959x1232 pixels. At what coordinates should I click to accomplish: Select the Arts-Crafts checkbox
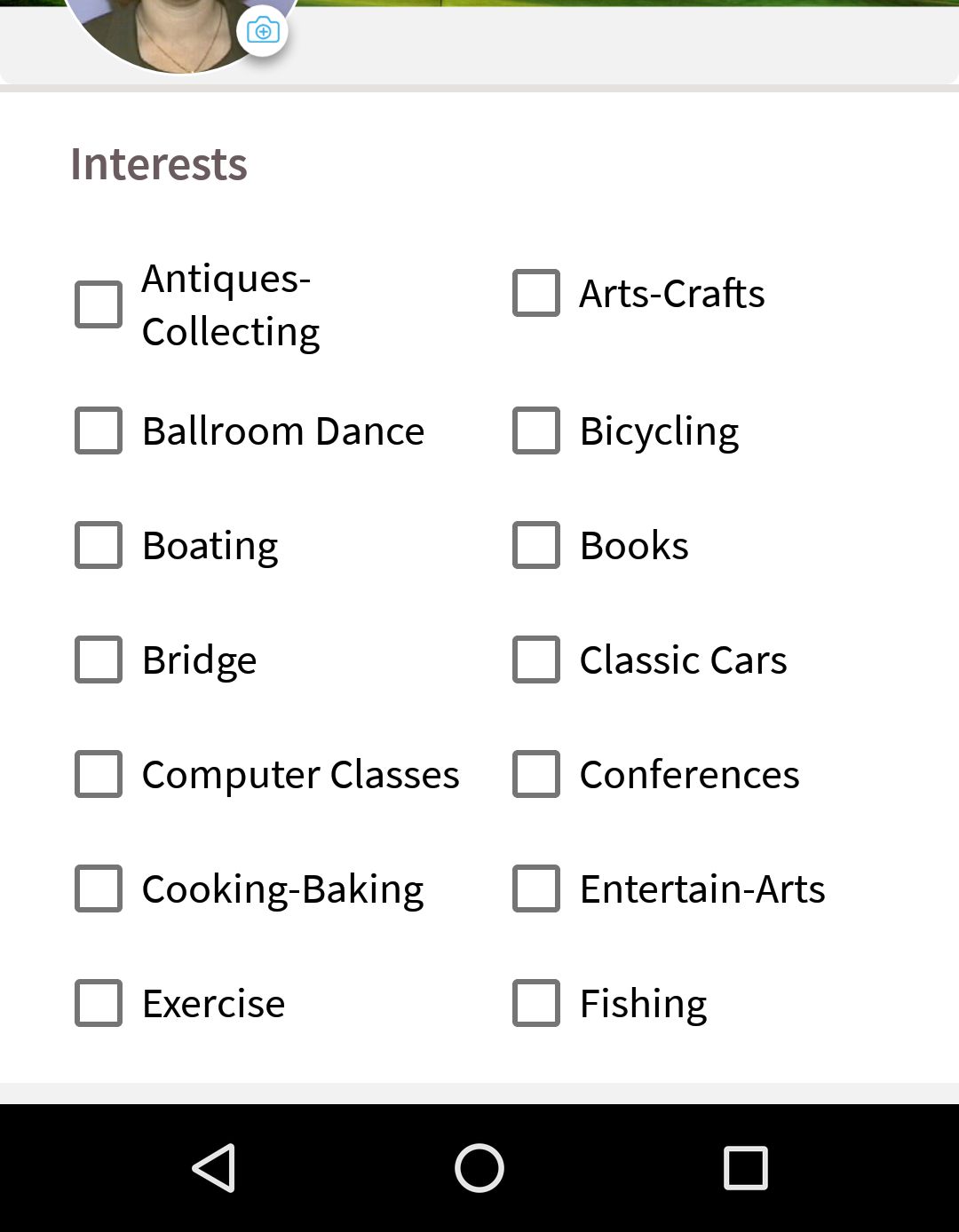point(536,293)
